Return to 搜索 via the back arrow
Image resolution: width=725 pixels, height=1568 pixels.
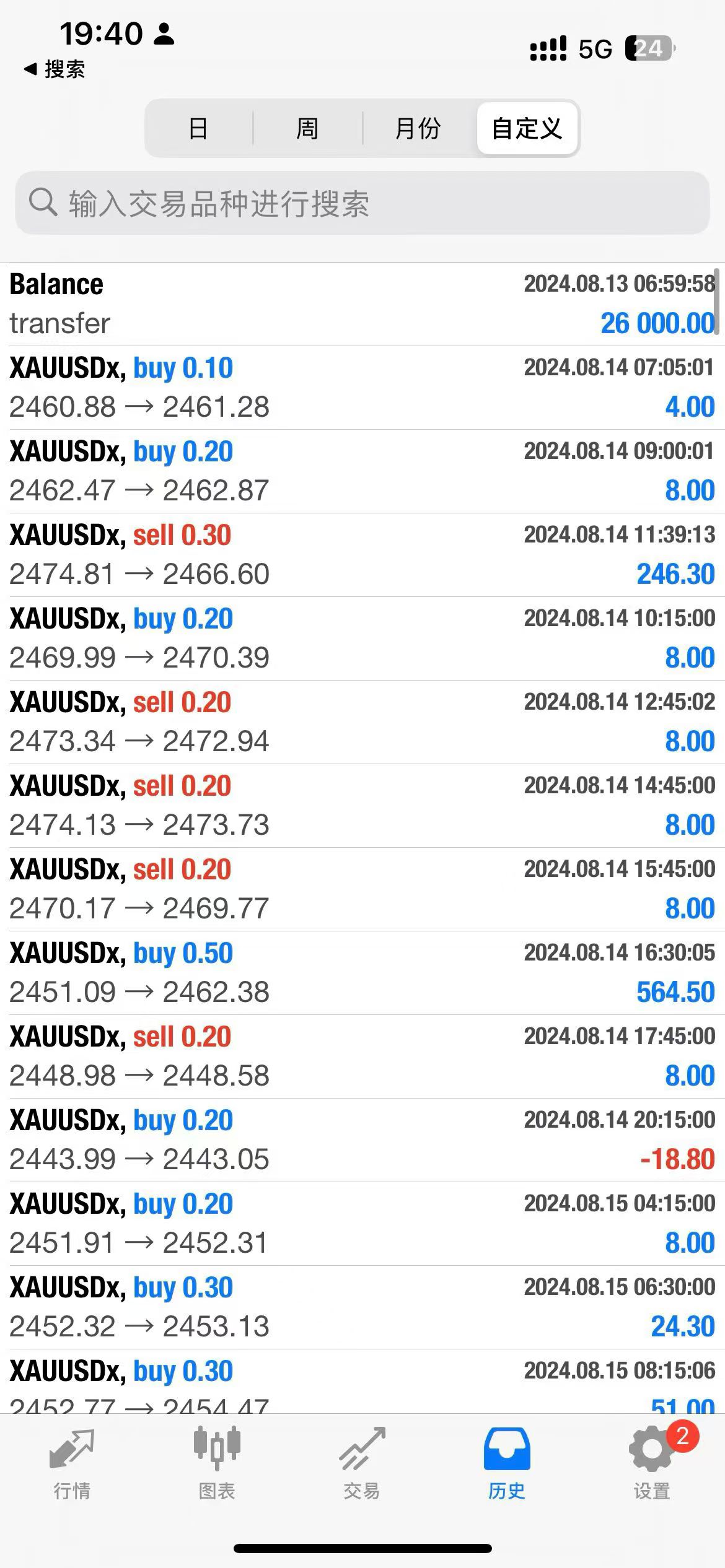(x=55, y=69)
